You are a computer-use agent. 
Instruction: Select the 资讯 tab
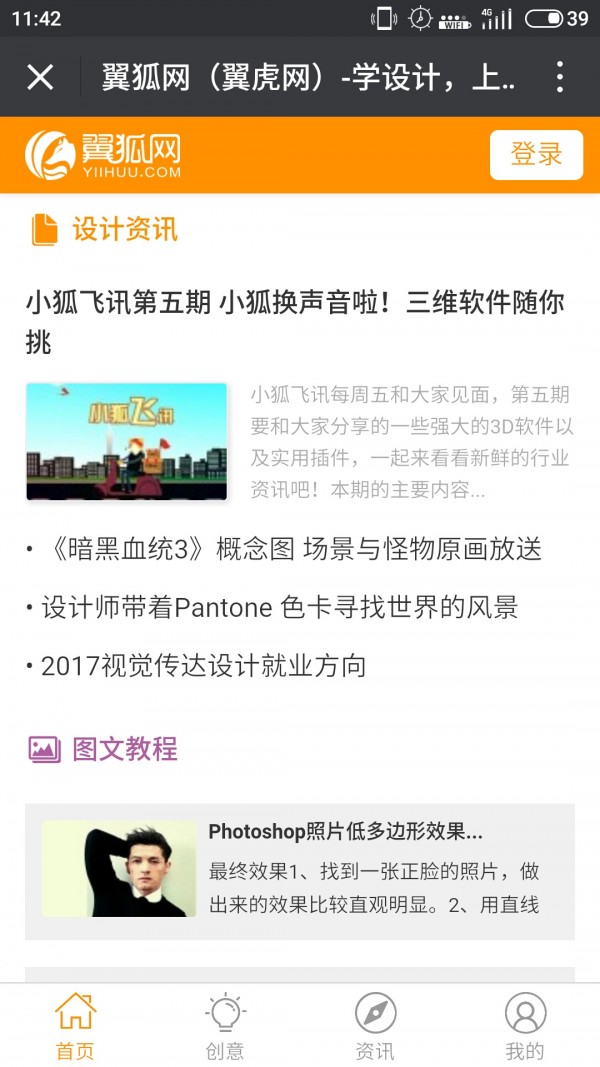375,1025
